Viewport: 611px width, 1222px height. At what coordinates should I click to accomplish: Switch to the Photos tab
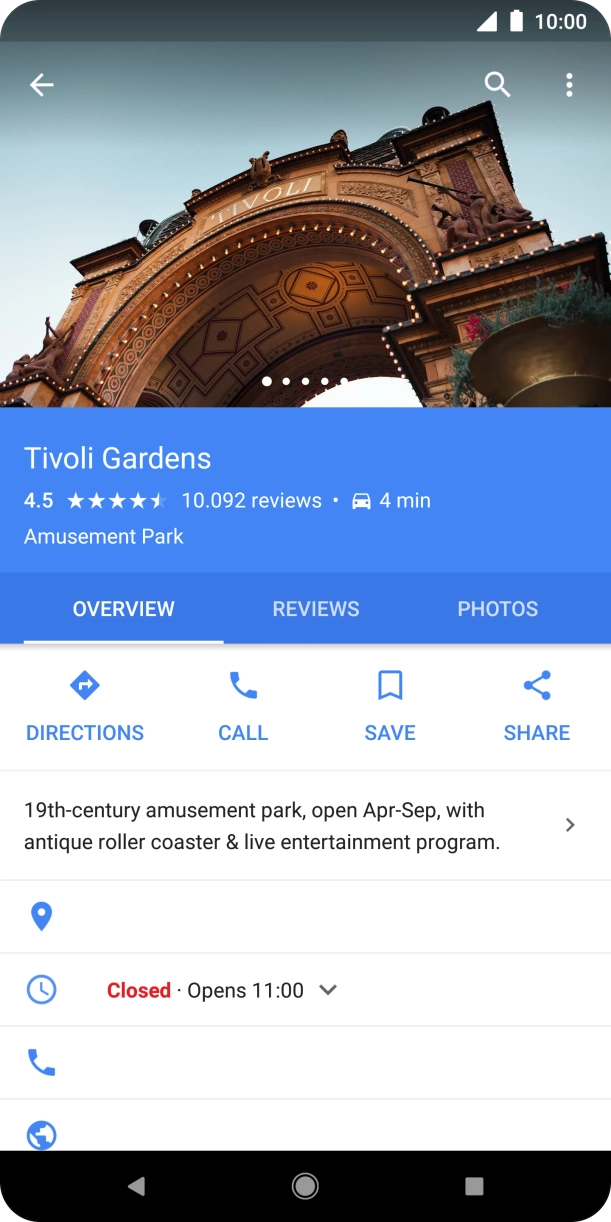point(497,609)
